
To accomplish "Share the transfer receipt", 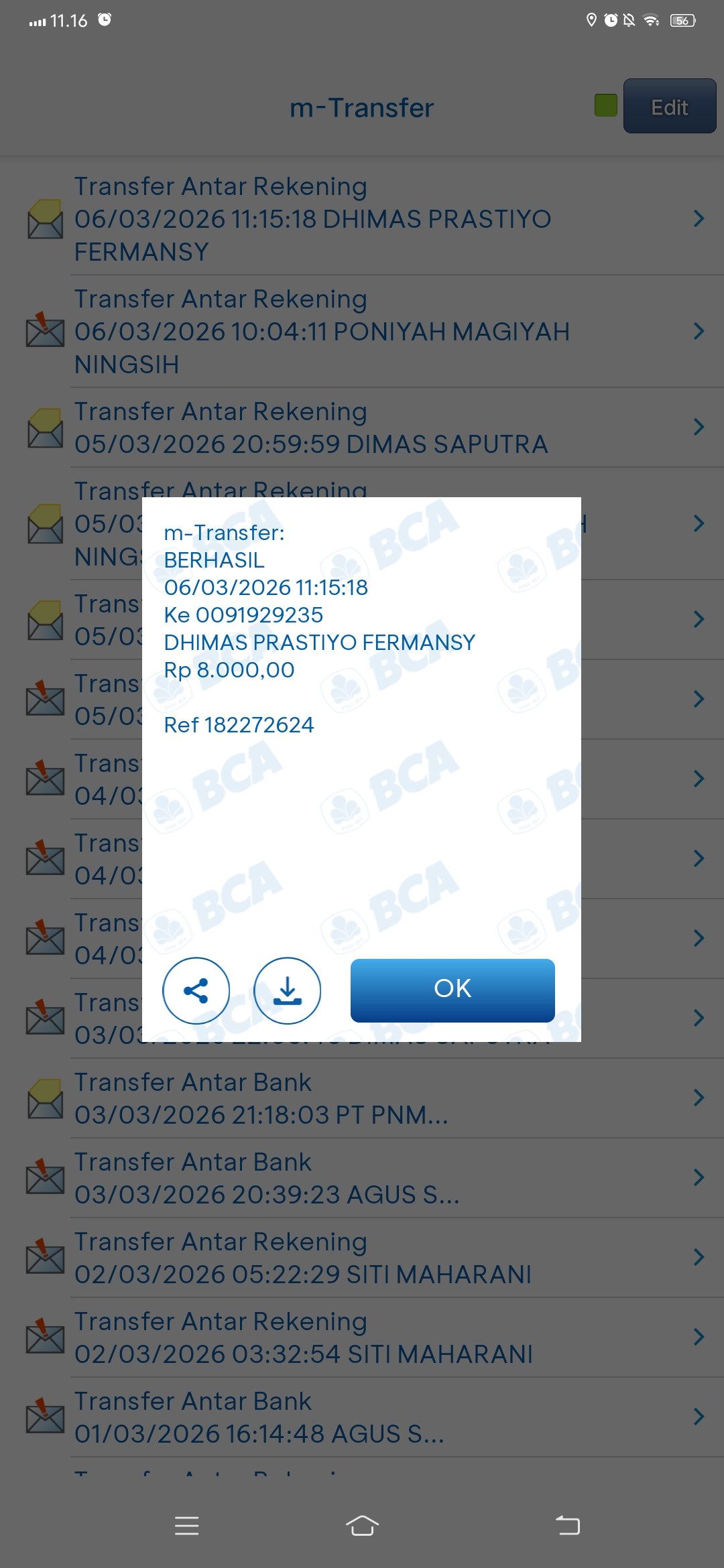I will pyautogui.click(x=196, y=990).
